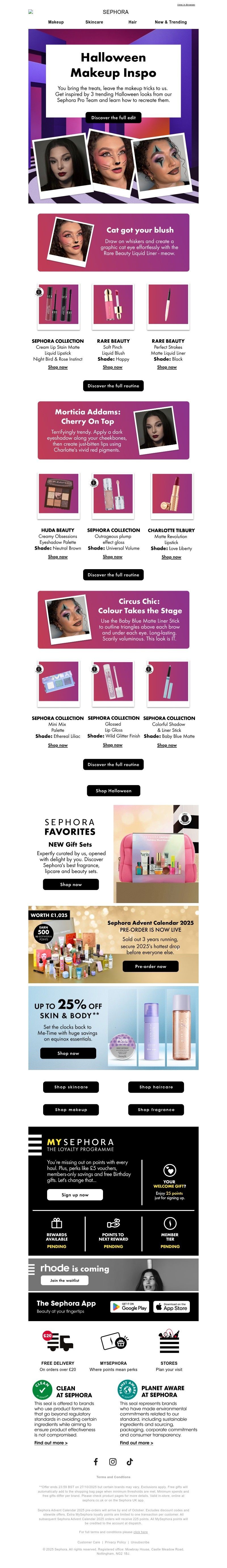Go to the Makeup category
227x1568 pixels.
[56, 22]
